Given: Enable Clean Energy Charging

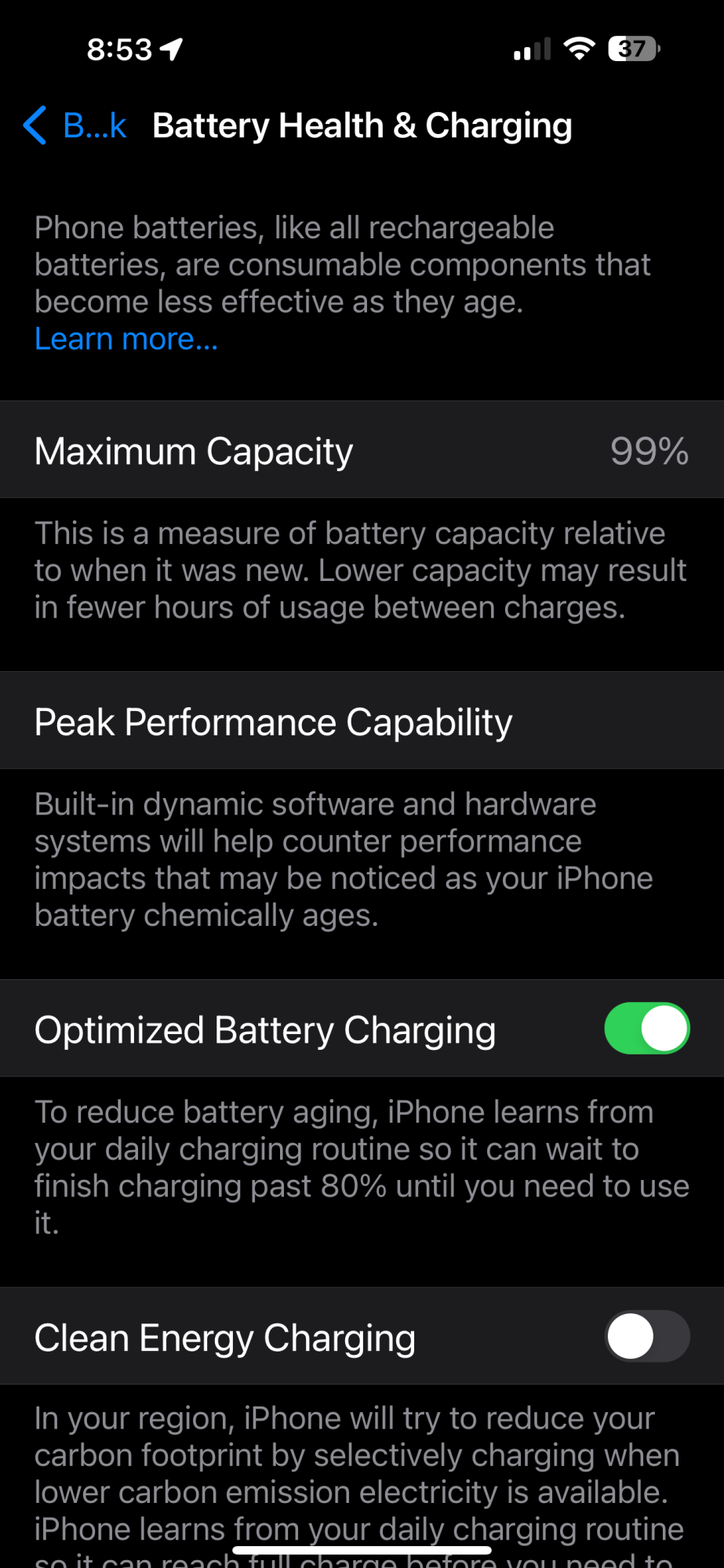Looking at the screenshot, I should pyautogui.click(x=646, y=1336).
